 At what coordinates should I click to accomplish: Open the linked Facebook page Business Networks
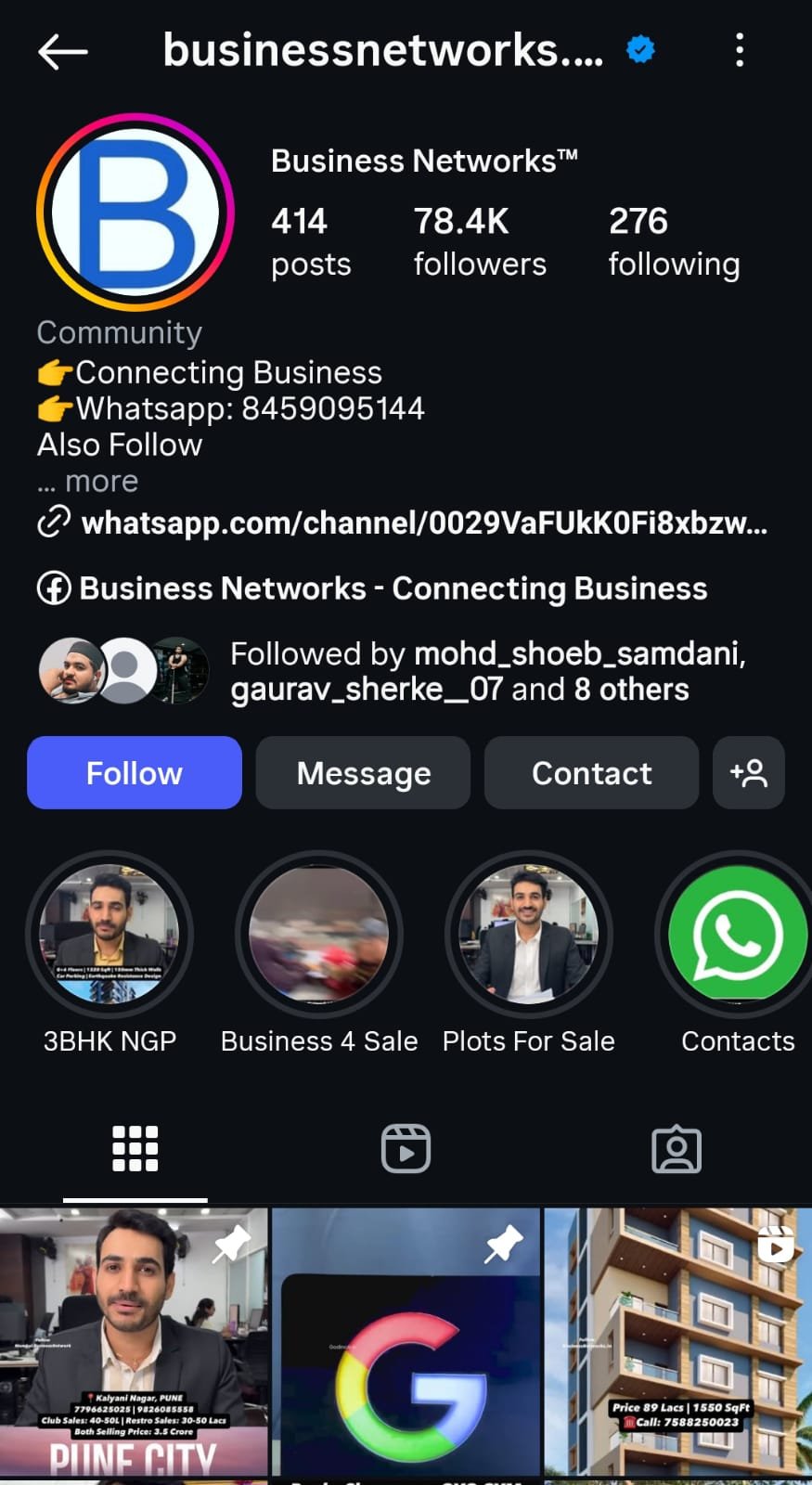392,588
